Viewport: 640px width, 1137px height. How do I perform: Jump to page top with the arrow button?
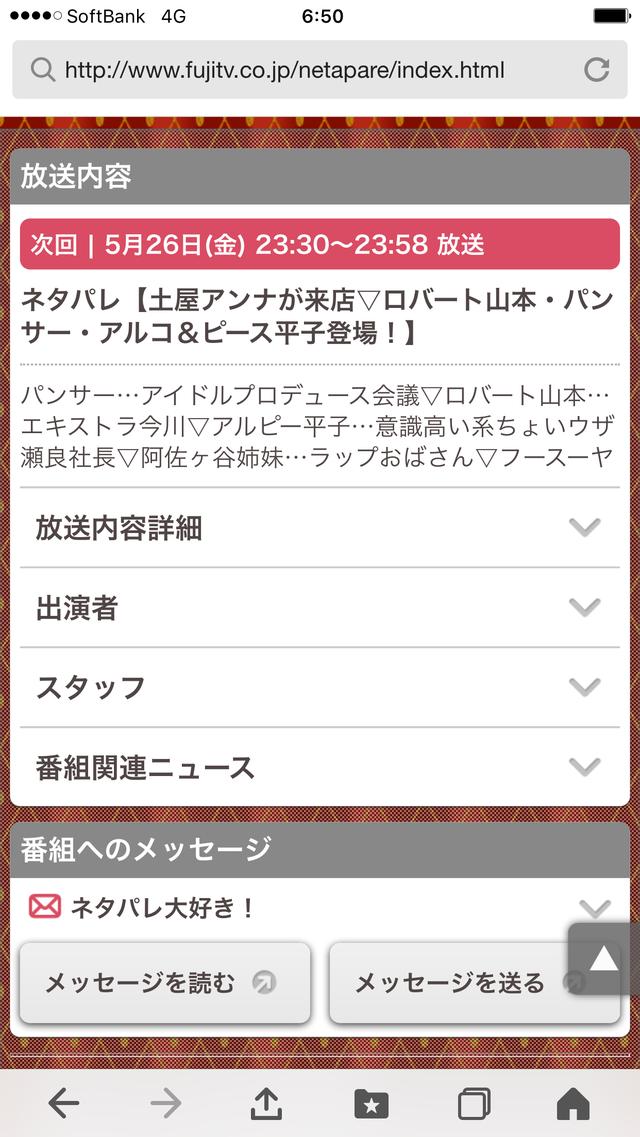pyautogui.click(x=604, y=959)
